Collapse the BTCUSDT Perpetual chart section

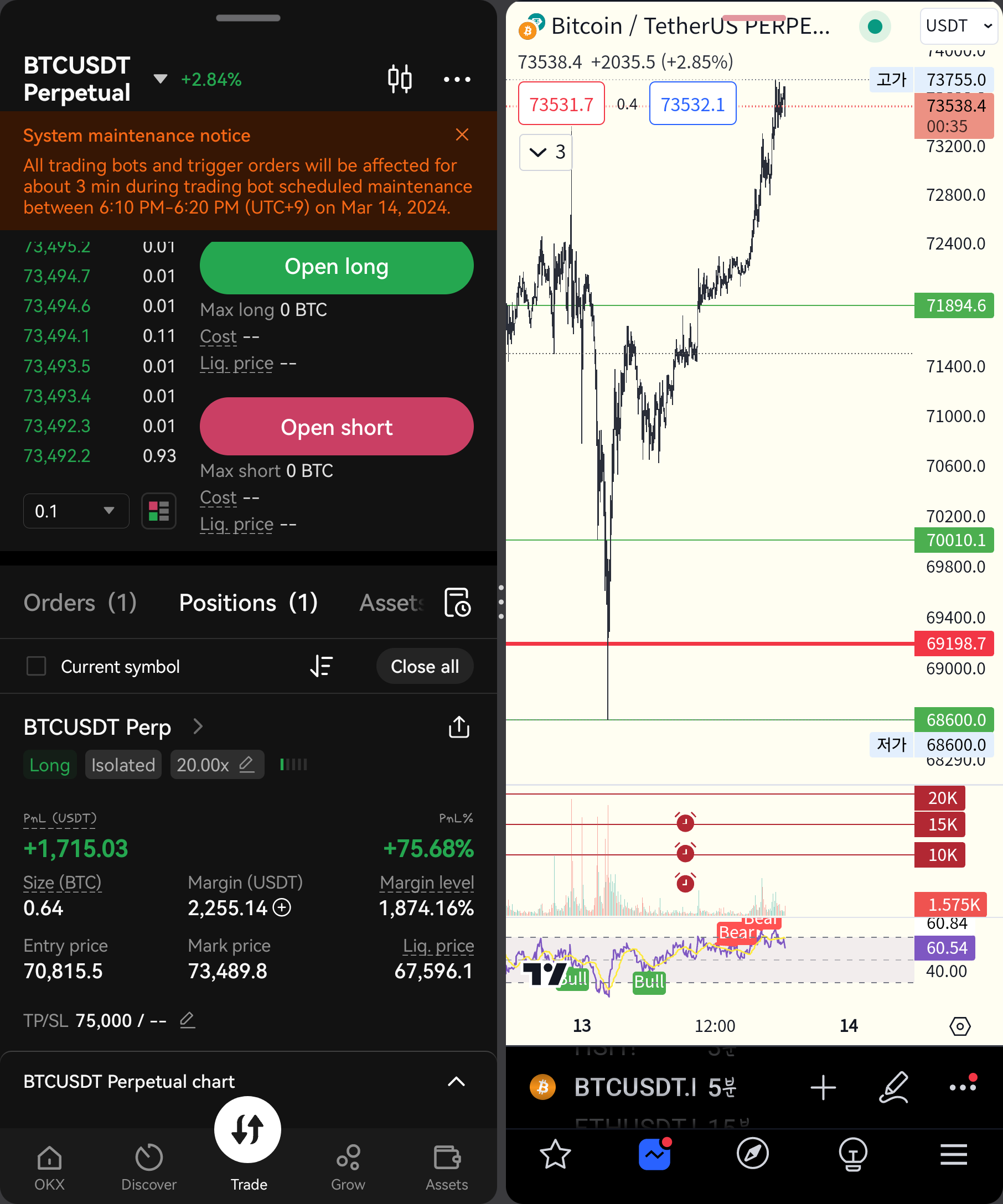tap(456, 1082)
